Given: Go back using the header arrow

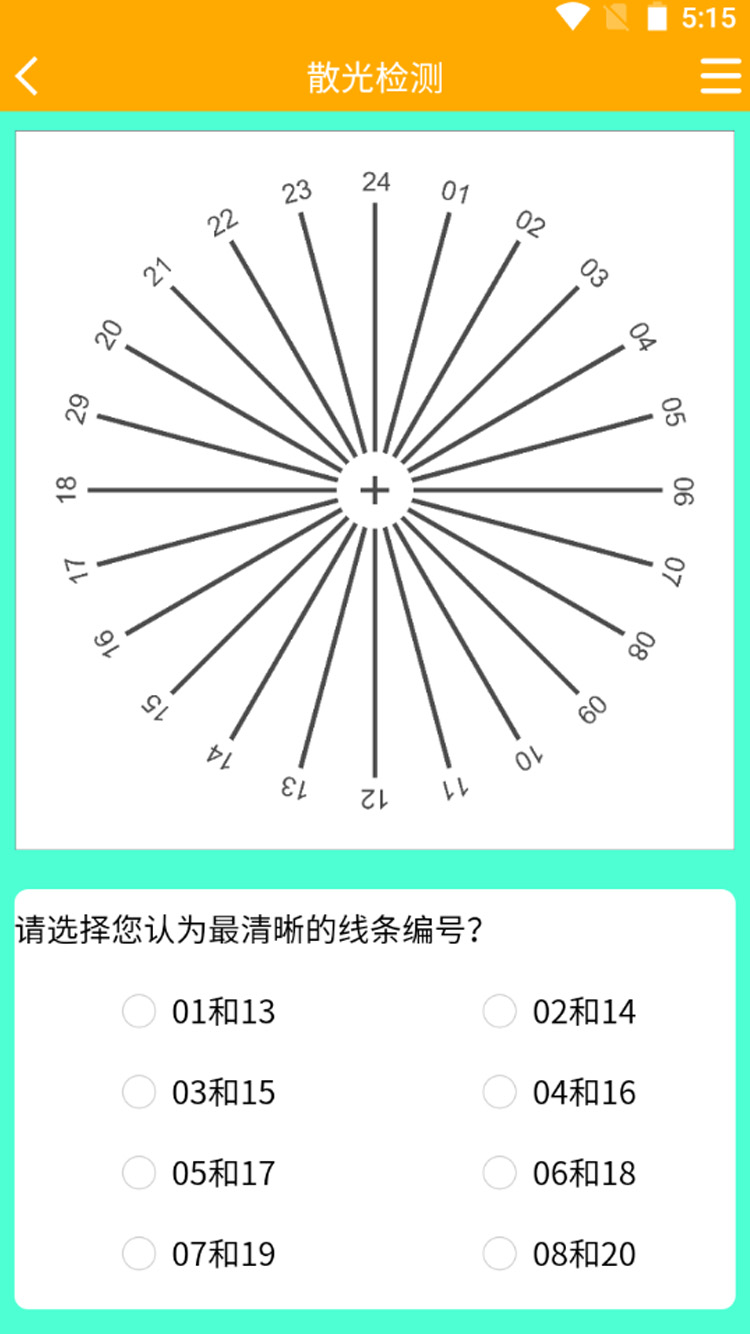Looking at the screenshot, I should tap(28, 76).
